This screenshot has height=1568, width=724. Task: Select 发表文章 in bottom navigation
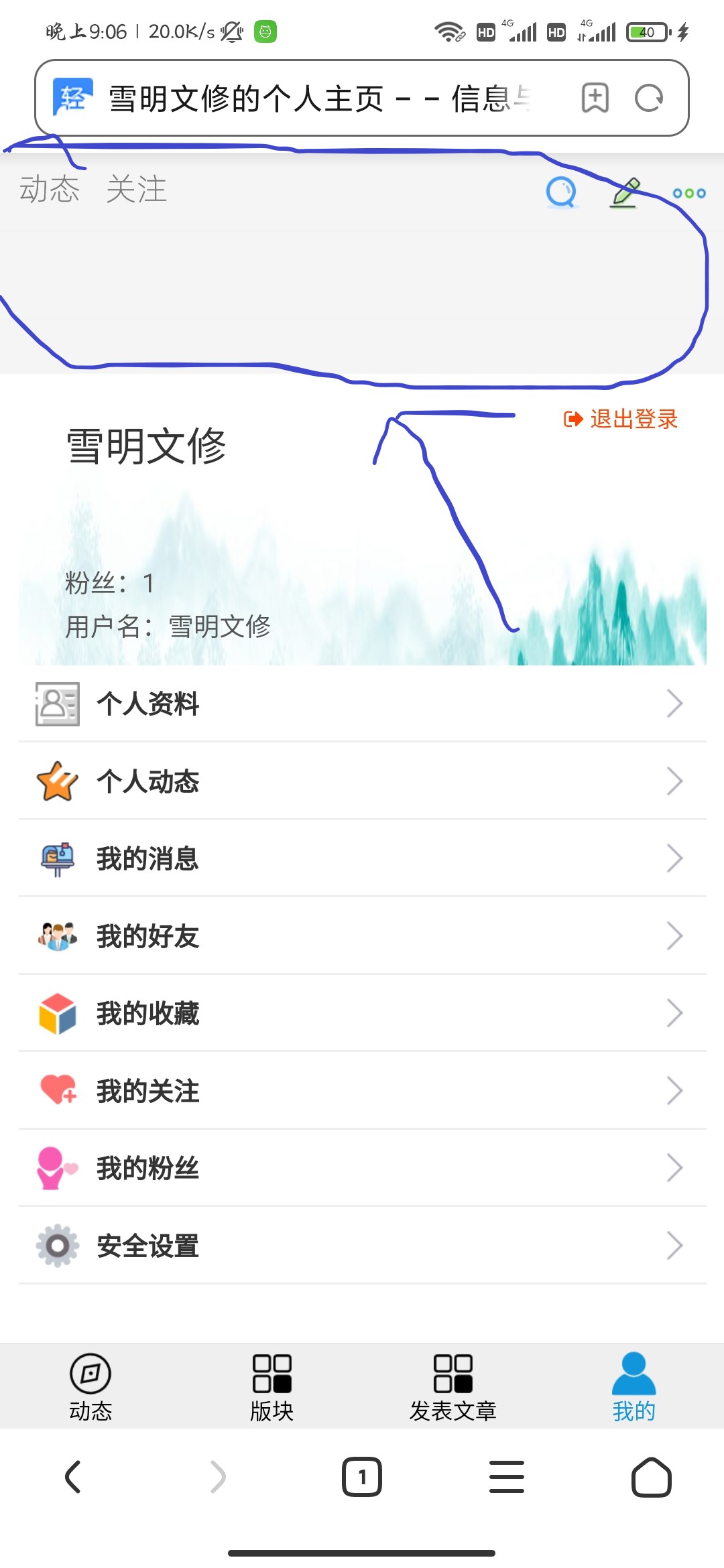click(452, 1387)
